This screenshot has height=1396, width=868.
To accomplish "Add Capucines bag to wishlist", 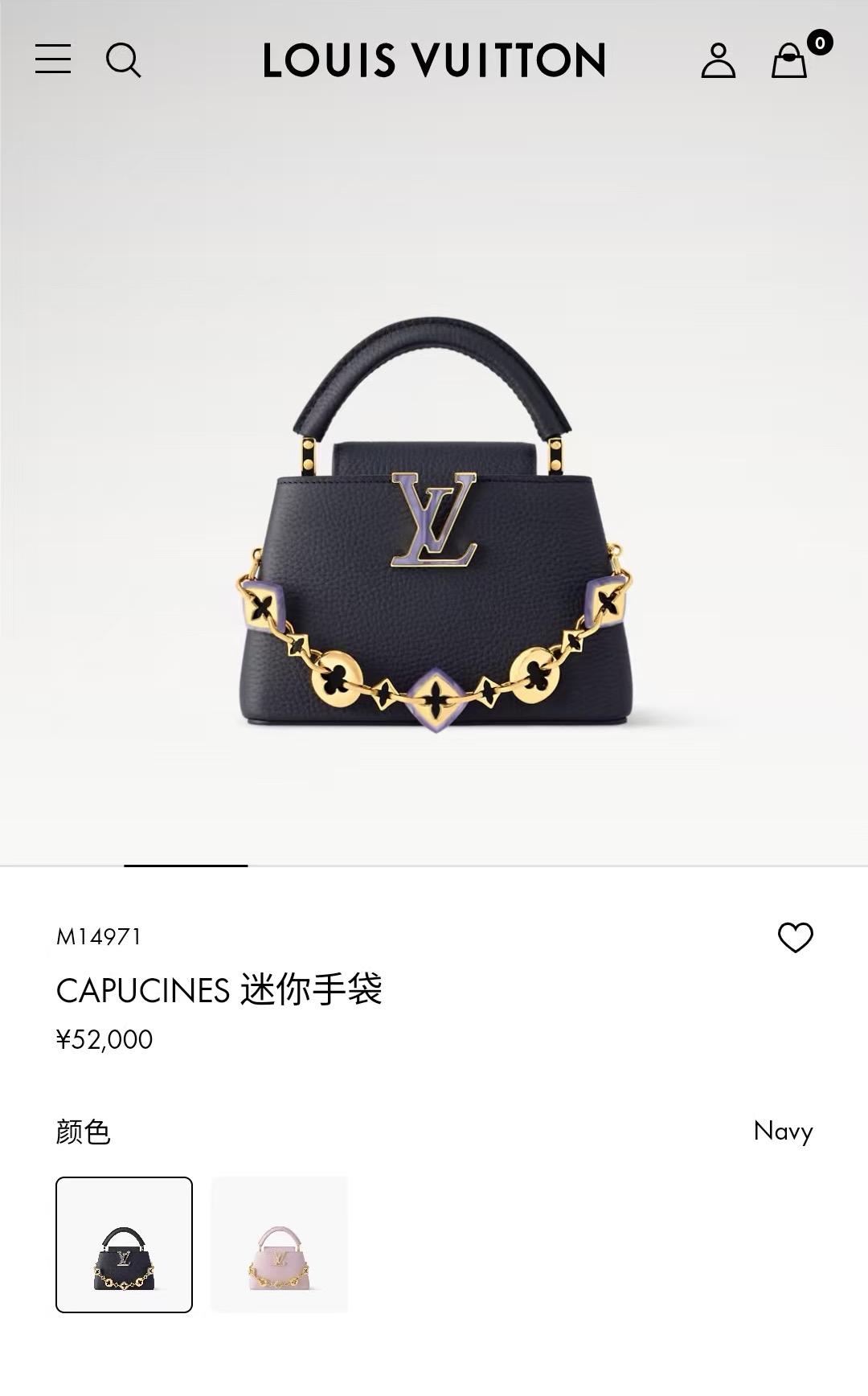I will (795, 937).
